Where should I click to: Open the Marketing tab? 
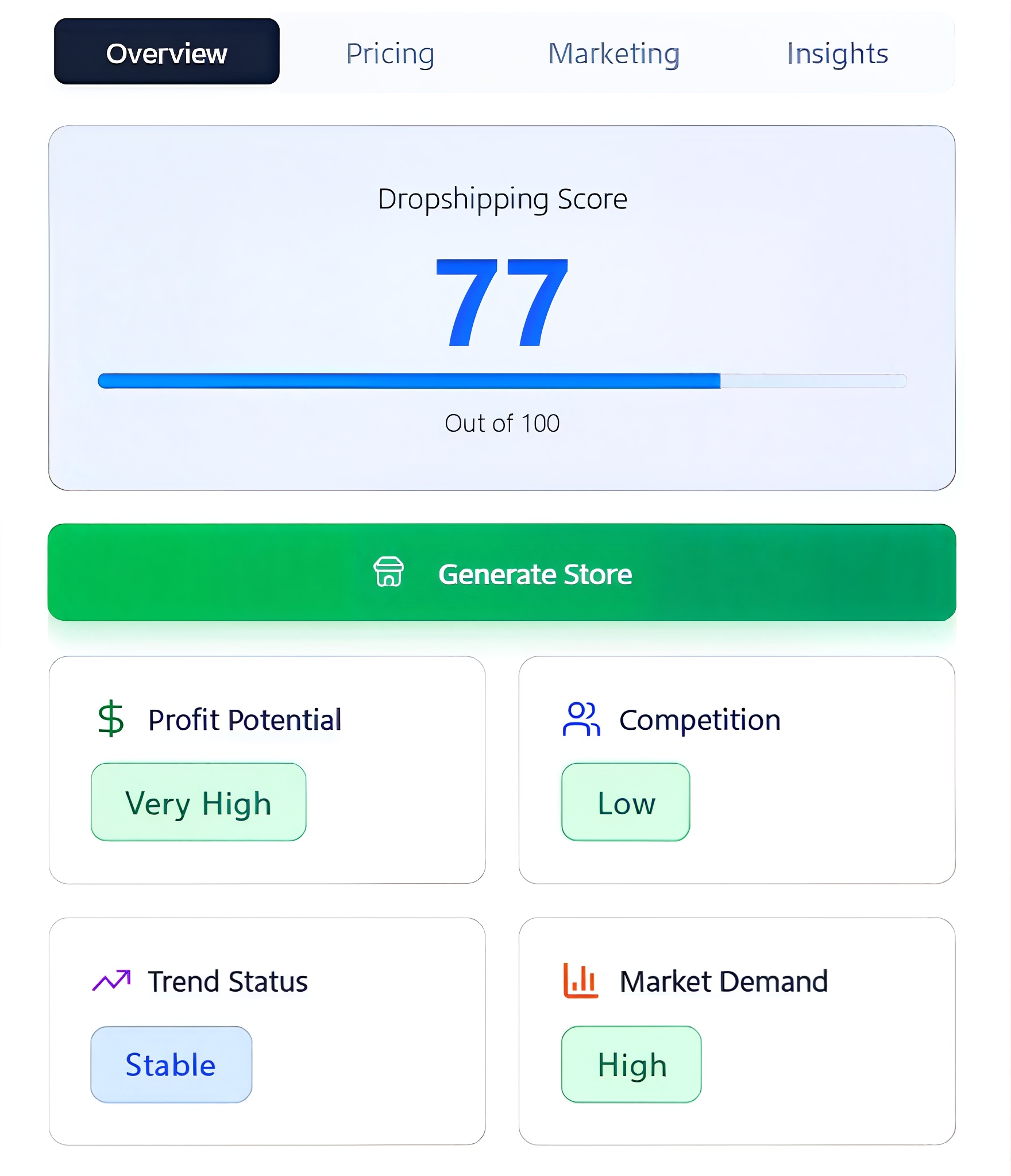[x=613, y=53]
